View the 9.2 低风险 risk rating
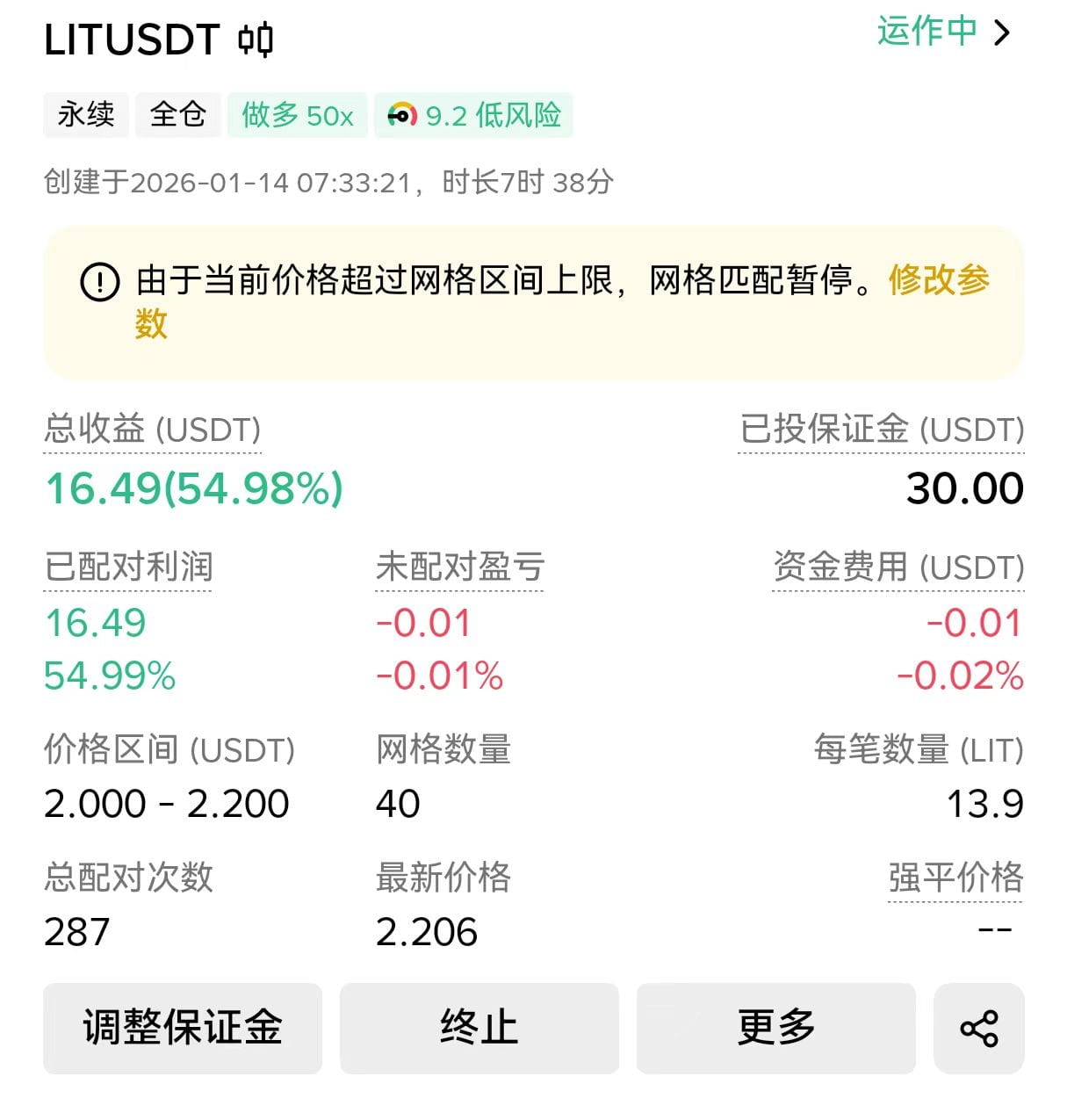Image resolution: width=1067 pixels, height=1120 pixels. coord(474,115)
